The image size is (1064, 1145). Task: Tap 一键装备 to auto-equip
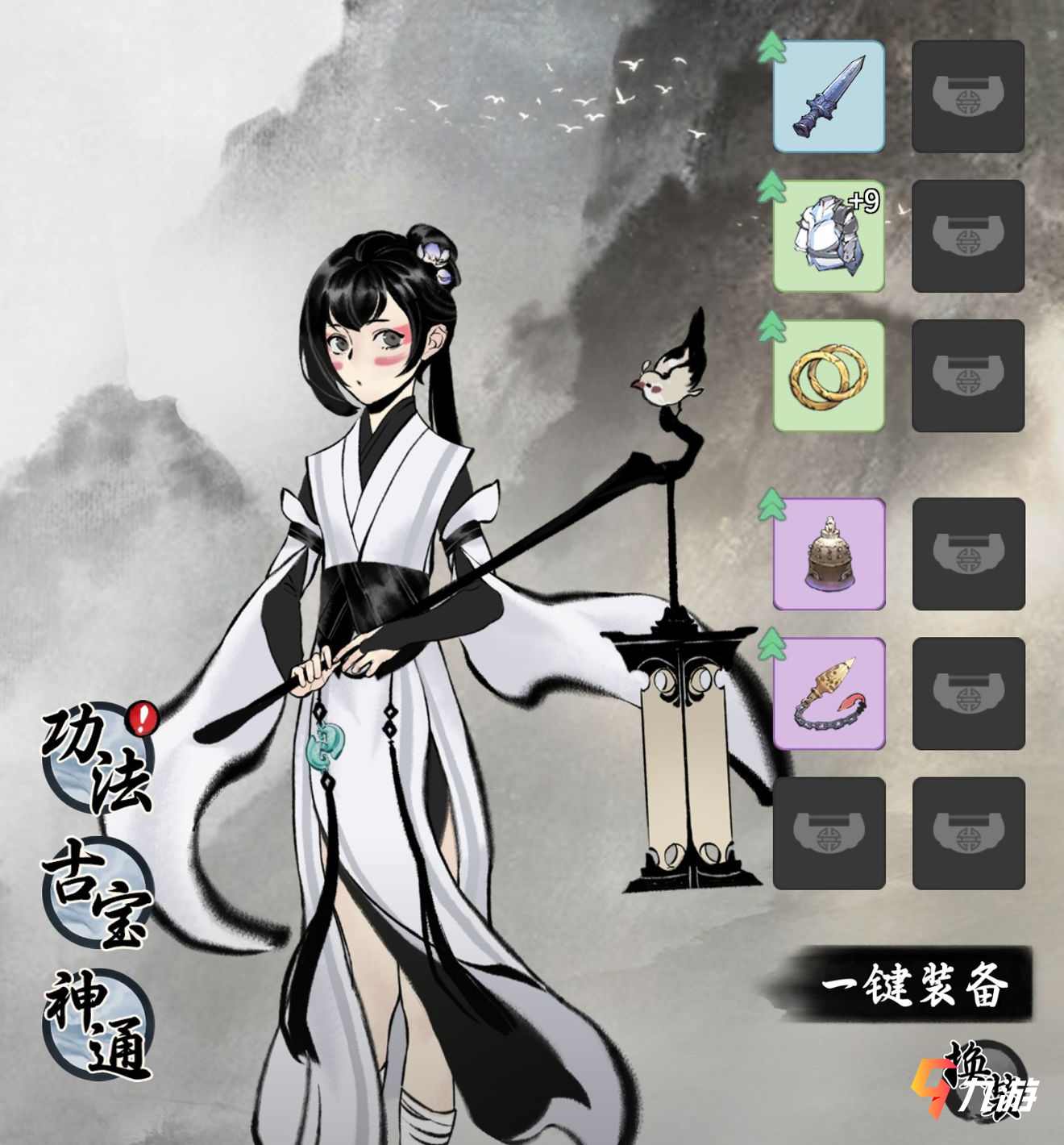tap(913, 985)
